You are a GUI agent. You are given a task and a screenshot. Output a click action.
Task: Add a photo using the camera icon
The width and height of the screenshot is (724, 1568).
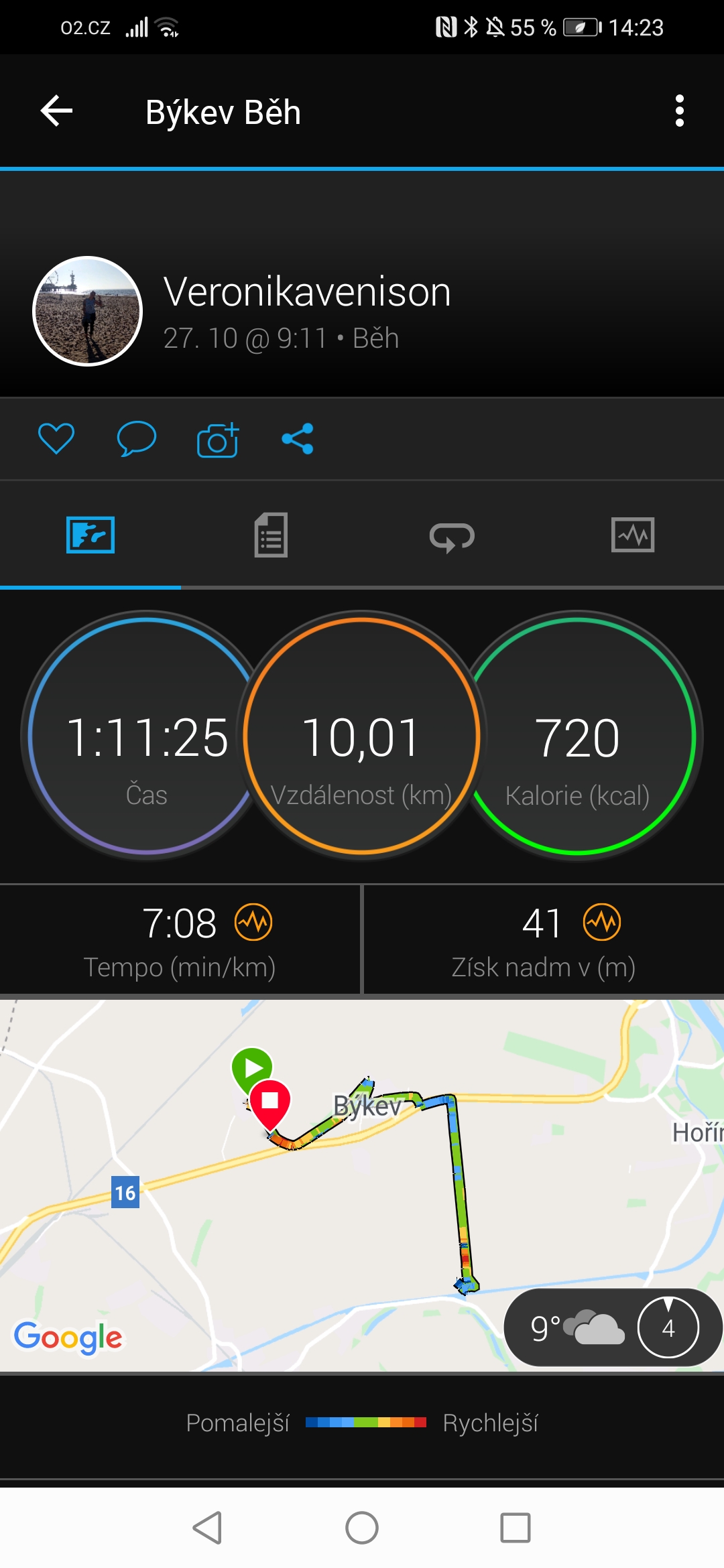pos(218,440)
